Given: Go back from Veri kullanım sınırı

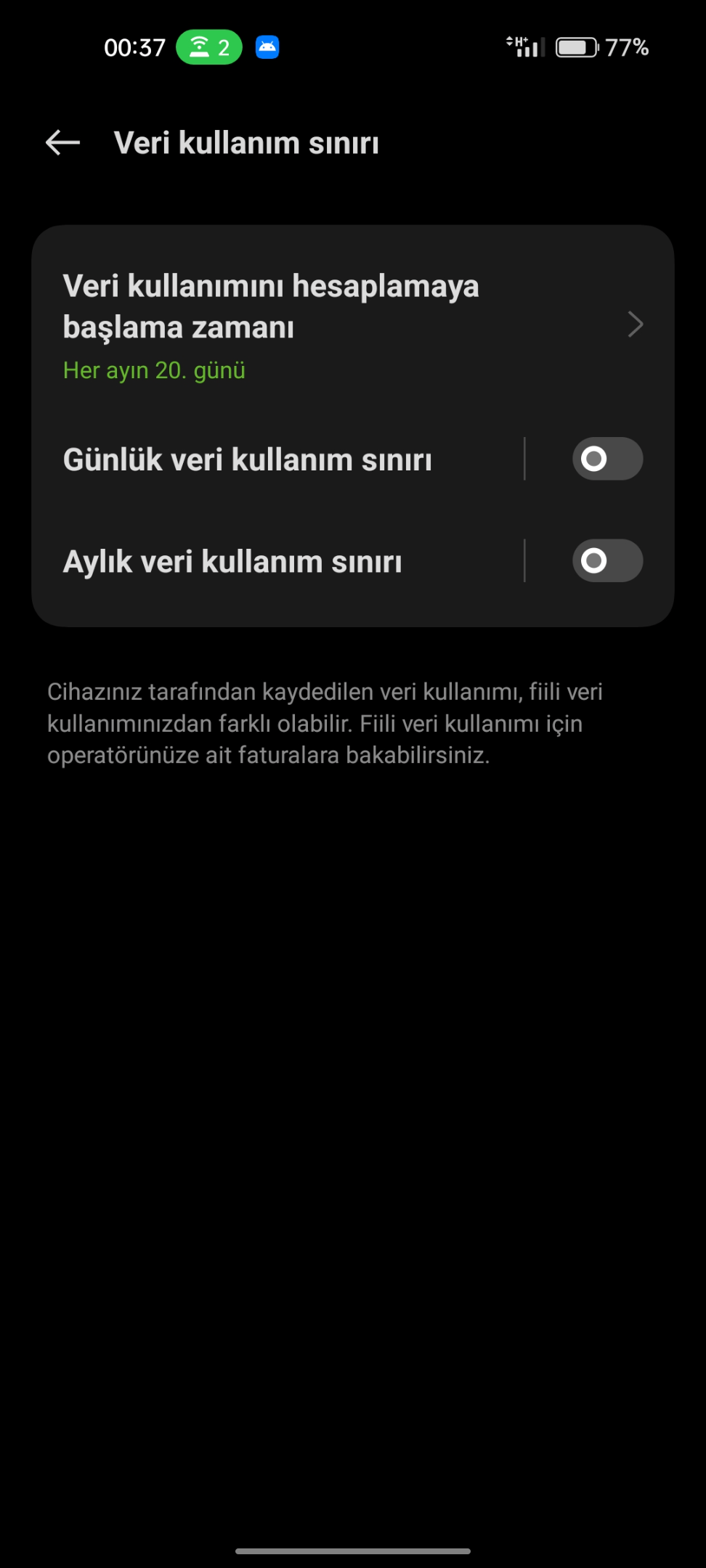Looking at the screenshot, I should (x=63, y=143).
